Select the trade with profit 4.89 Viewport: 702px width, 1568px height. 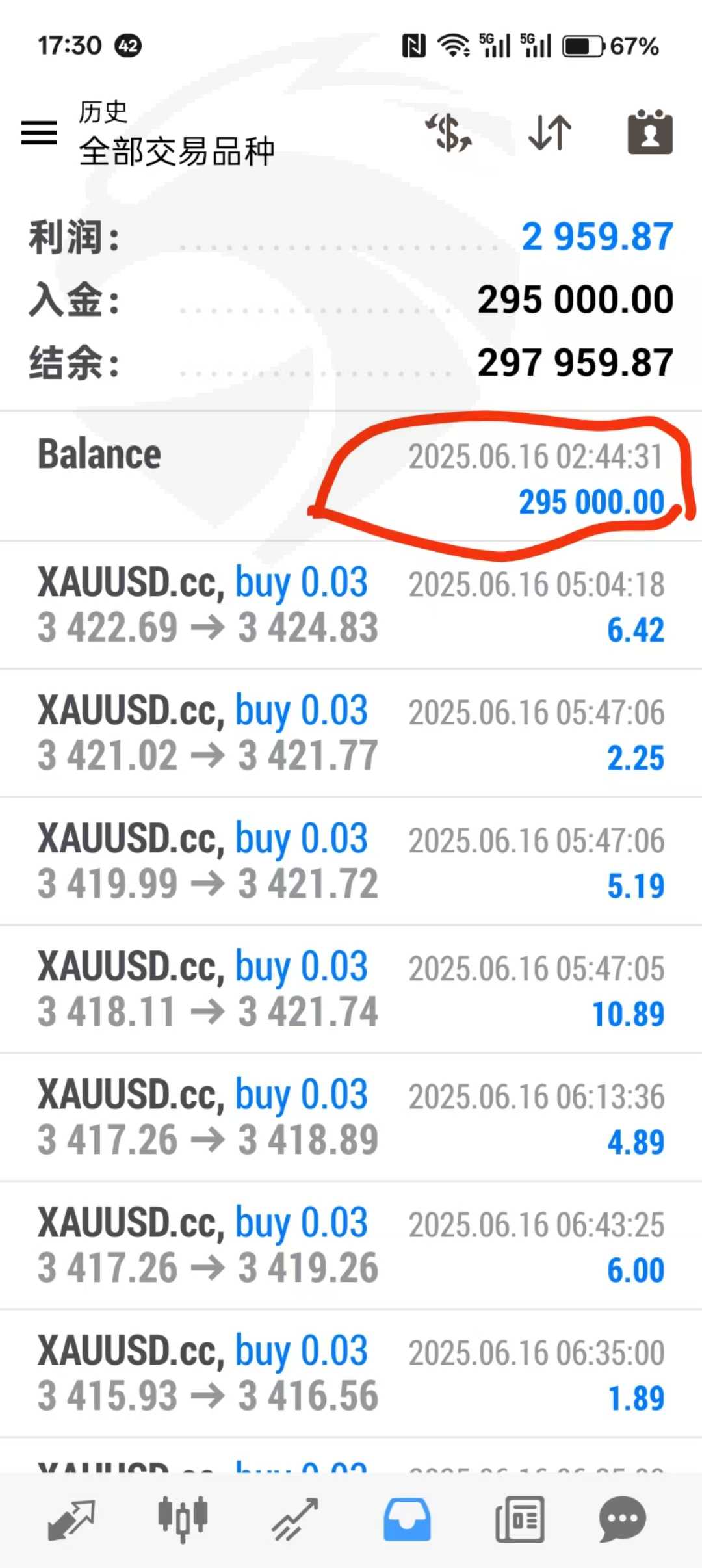(x=351, y=1117)
